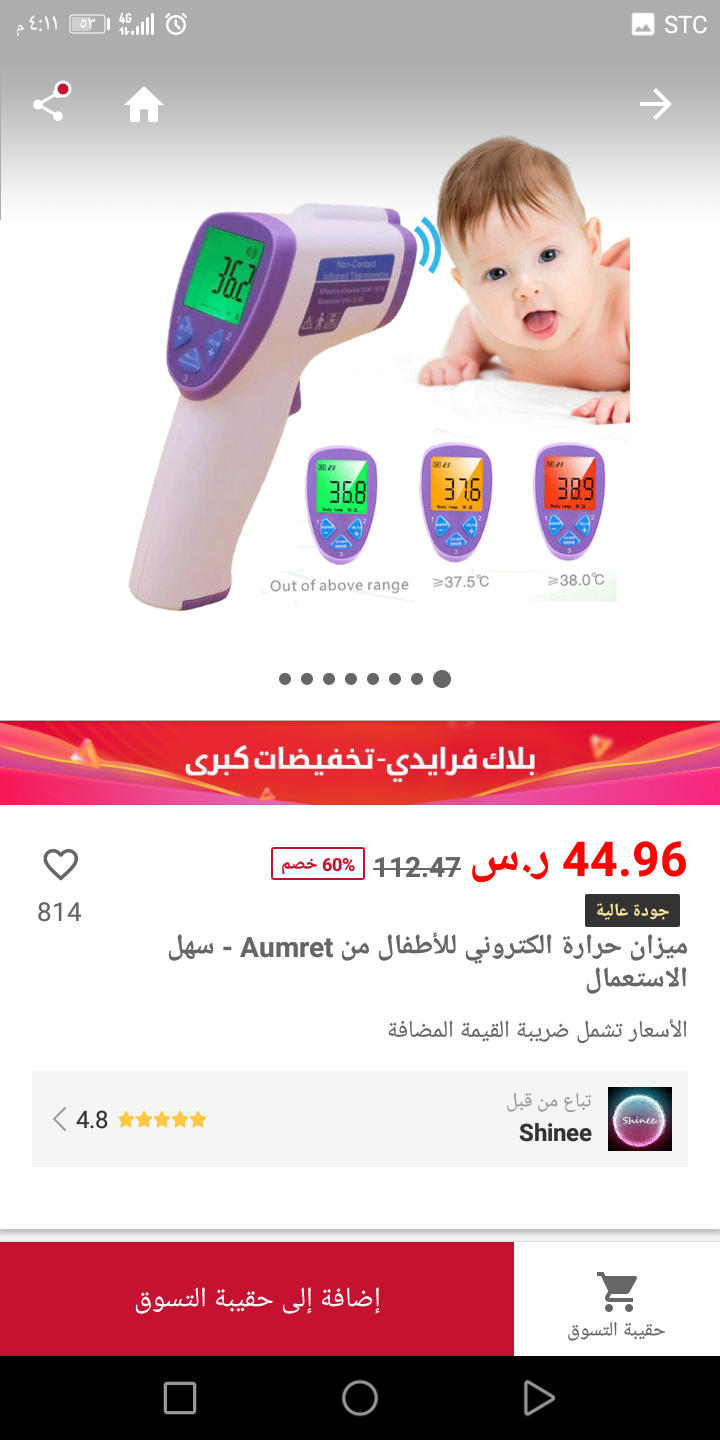Select the last image page indicator dot
The width and height of the screenshot is (720, 1440).
click(x=442, y=679)
